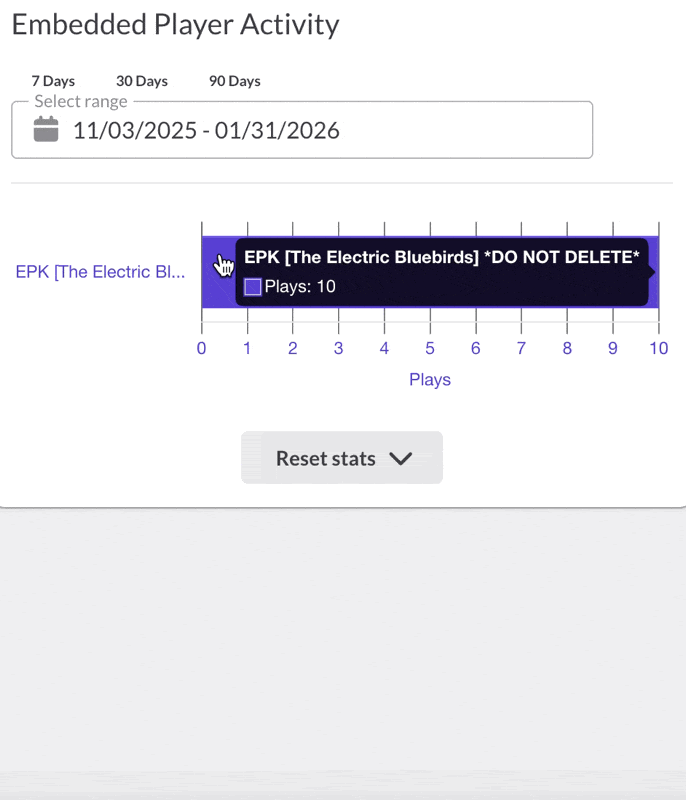This screenshot has width=686, height=800.
Task: Choose the 90 Days range
Action: [234, 81]
